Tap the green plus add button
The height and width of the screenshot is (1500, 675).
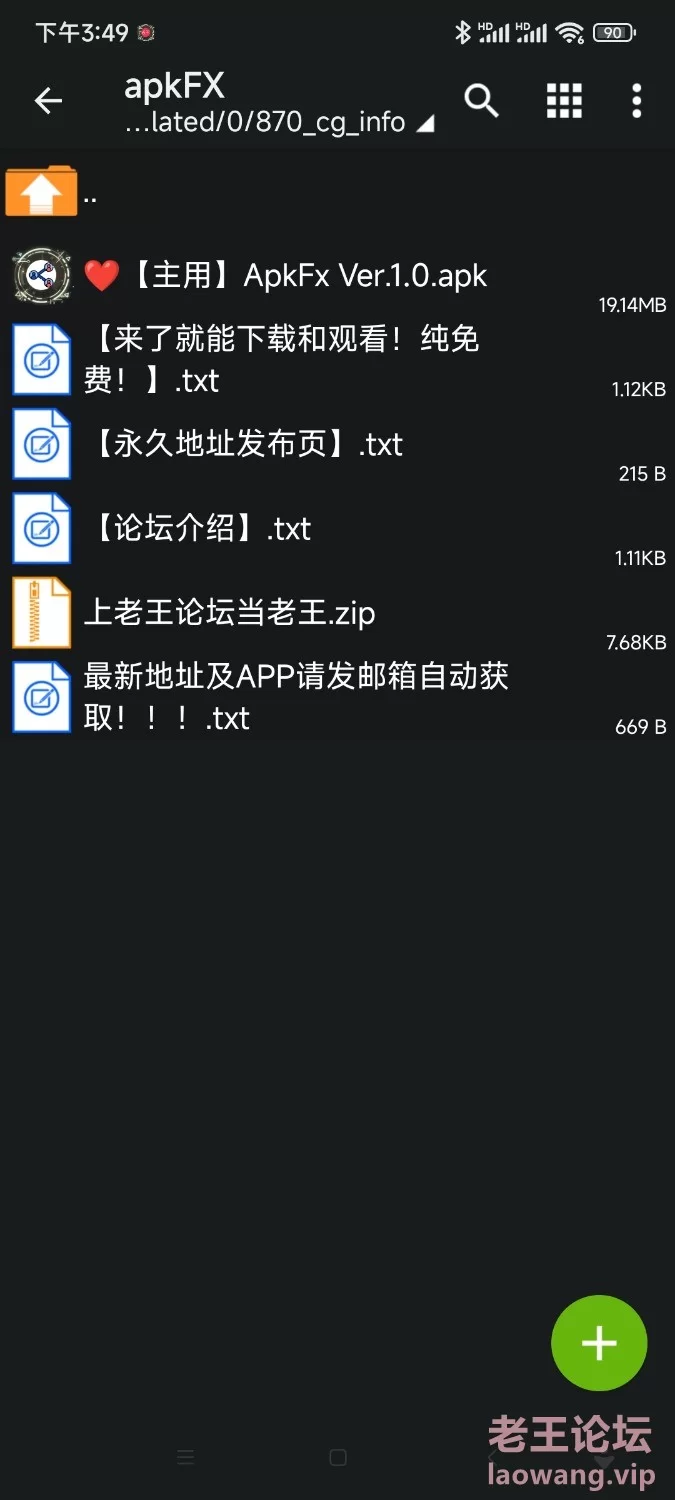(x=599, y=1342)
